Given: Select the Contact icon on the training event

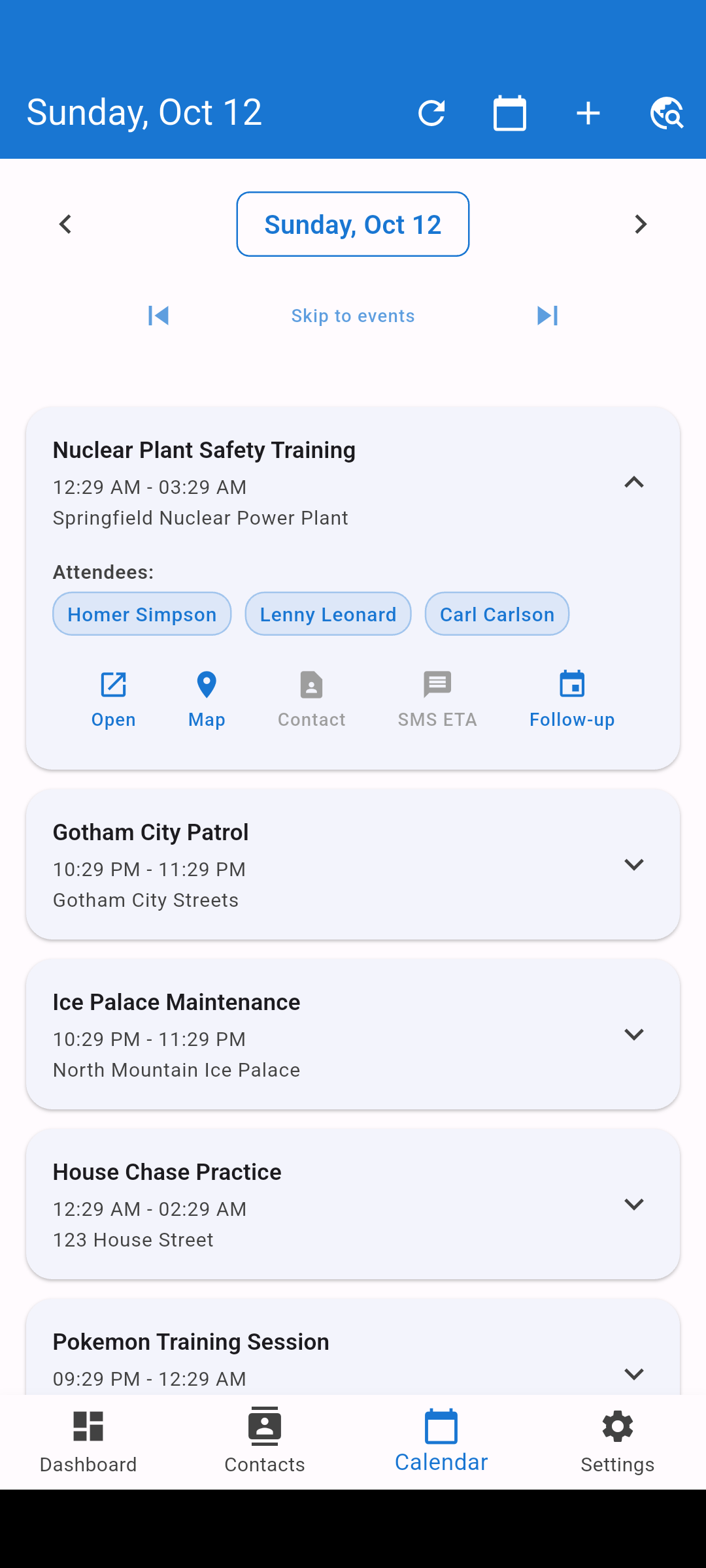Looking at the screenshot, I should pos(311,698).
